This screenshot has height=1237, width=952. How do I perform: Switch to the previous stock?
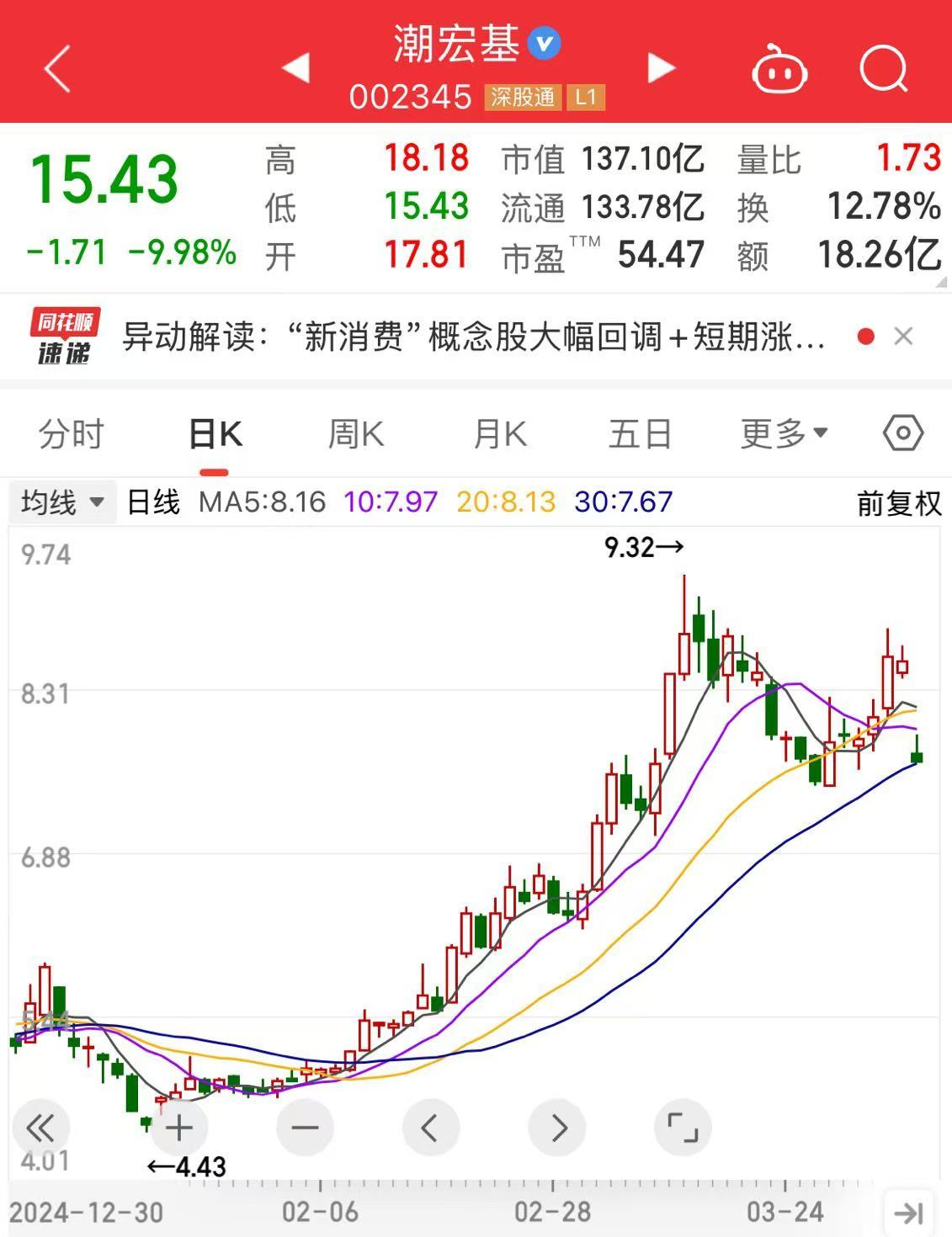pyautogui.click(x=295, y=68)
